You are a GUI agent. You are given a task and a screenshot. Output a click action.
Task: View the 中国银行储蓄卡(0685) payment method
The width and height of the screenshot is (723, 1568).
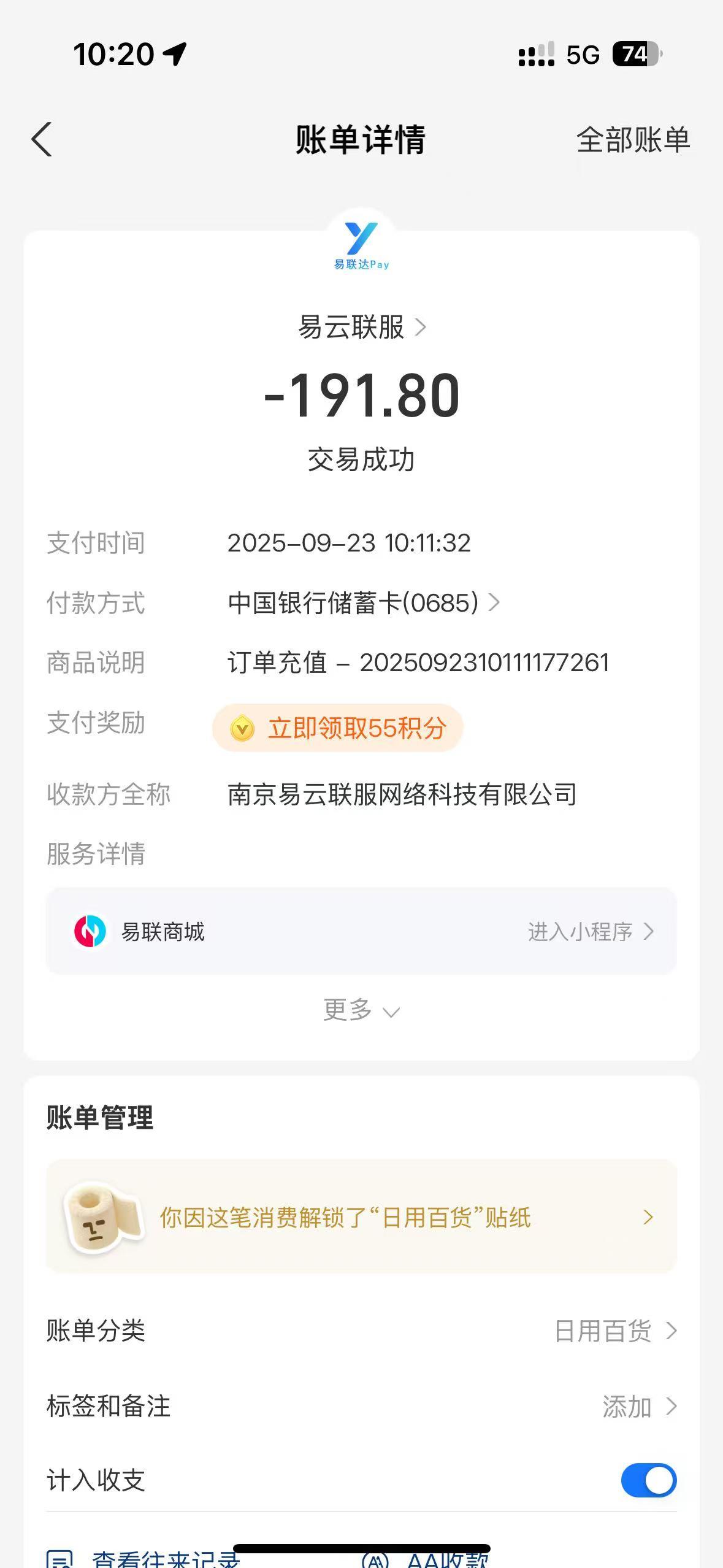tap(363, 603)
